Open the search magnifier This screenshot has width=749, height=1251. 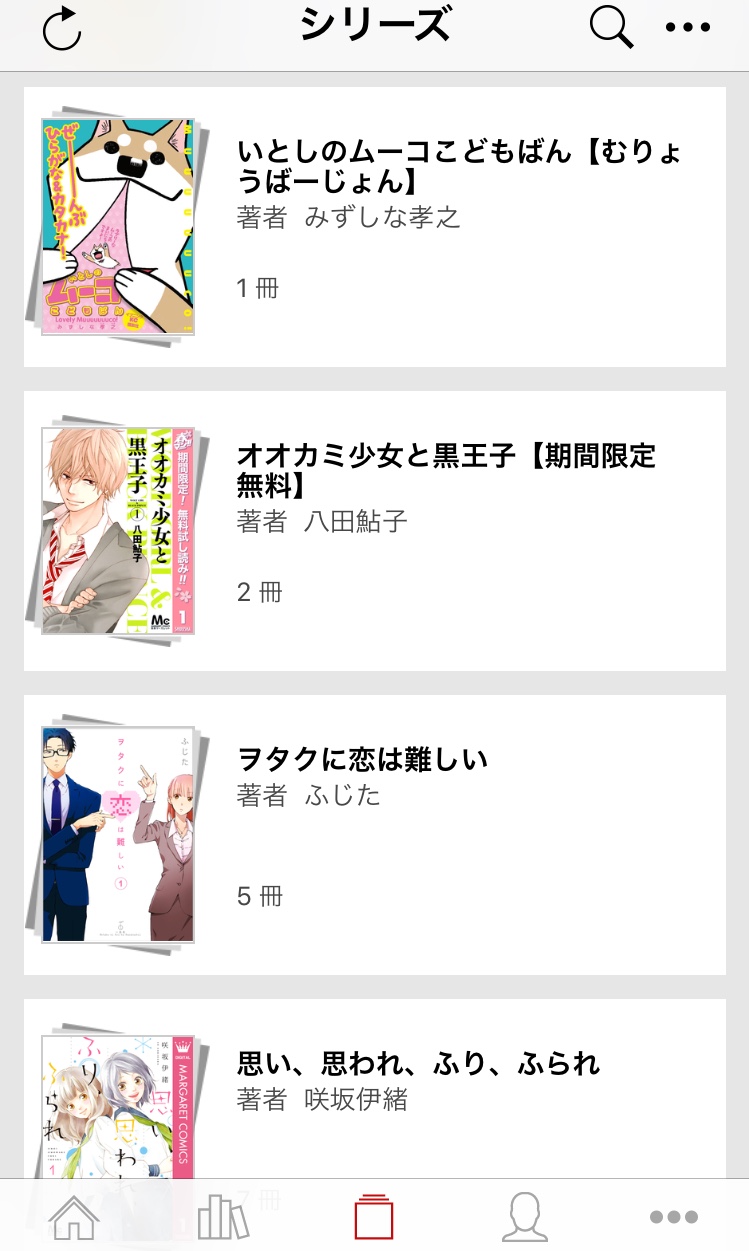point(611,27)
